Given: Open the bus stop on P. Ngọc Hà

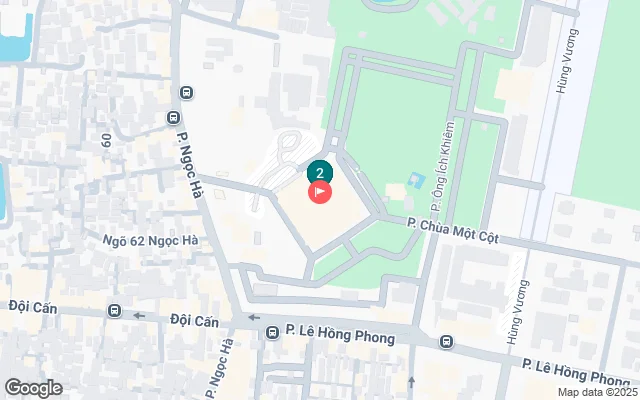Looking at the screenshot, I should click(187, 93).
